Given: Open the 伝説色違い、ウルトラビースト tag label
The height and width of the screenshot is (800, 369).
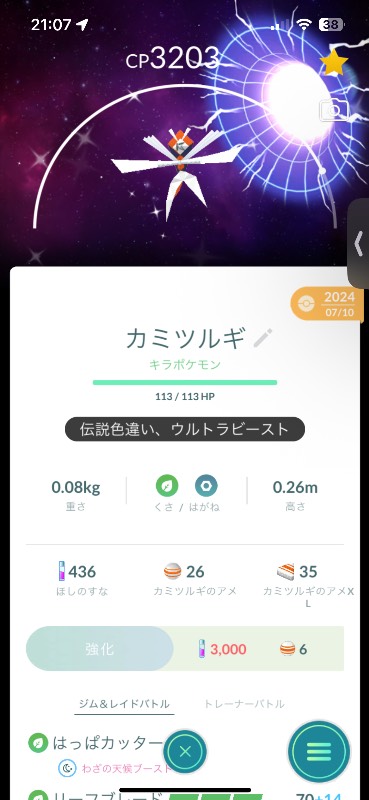Looking at the screenshot, I should 185,429.
